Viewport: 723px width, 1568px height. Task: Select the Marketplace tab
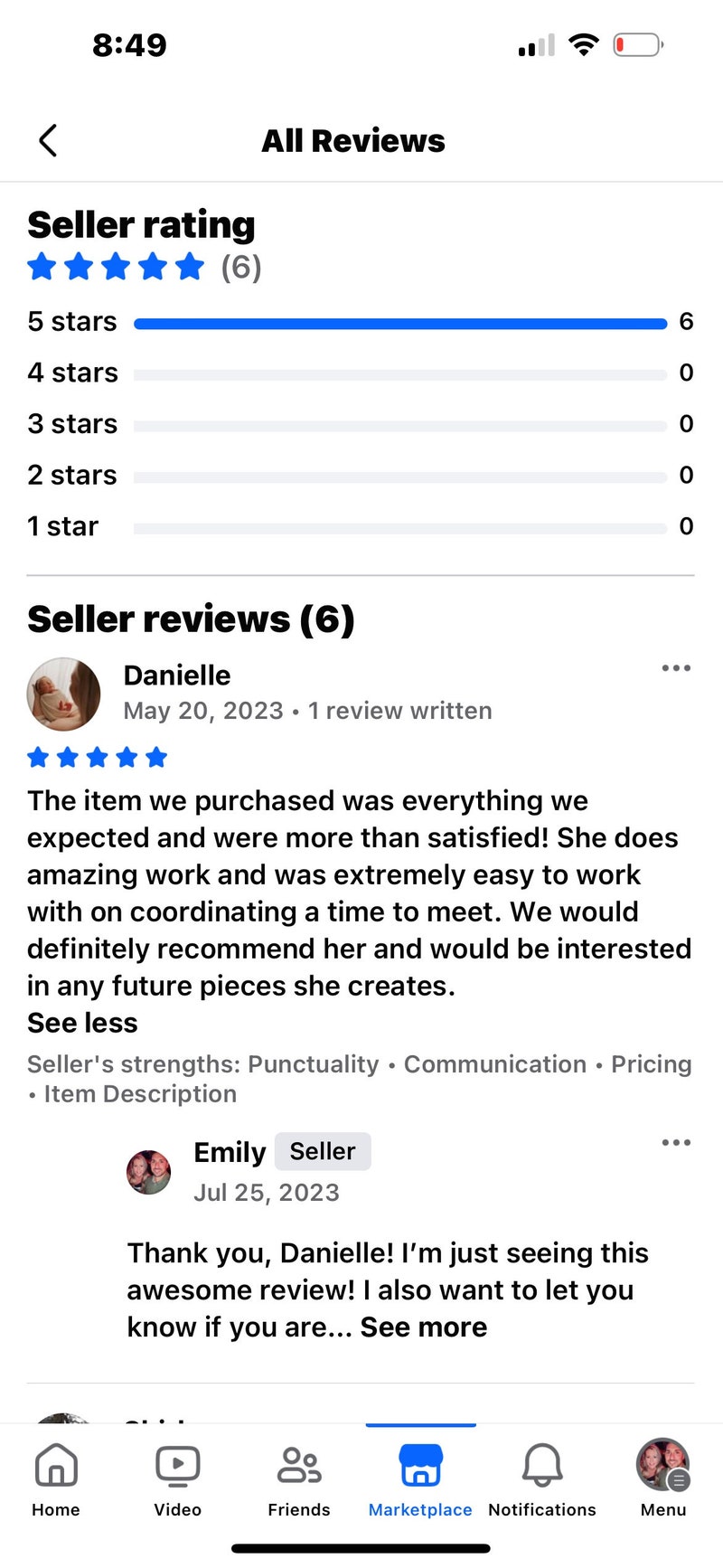420,1479
